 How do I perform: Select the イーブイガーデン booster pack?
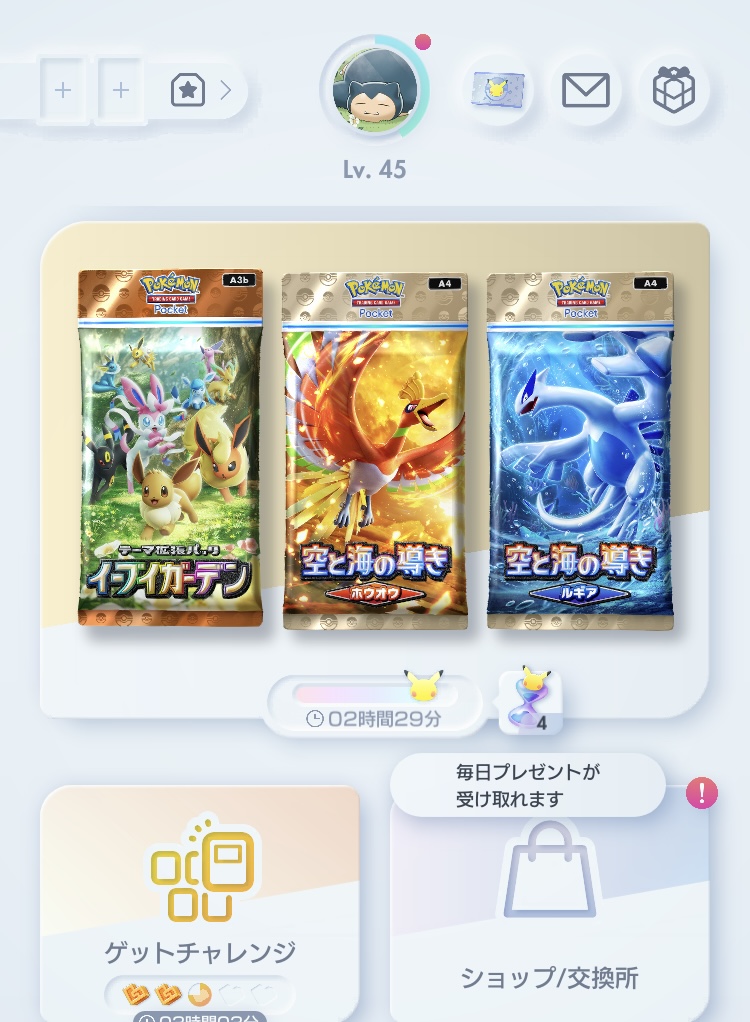coord(171,449)
